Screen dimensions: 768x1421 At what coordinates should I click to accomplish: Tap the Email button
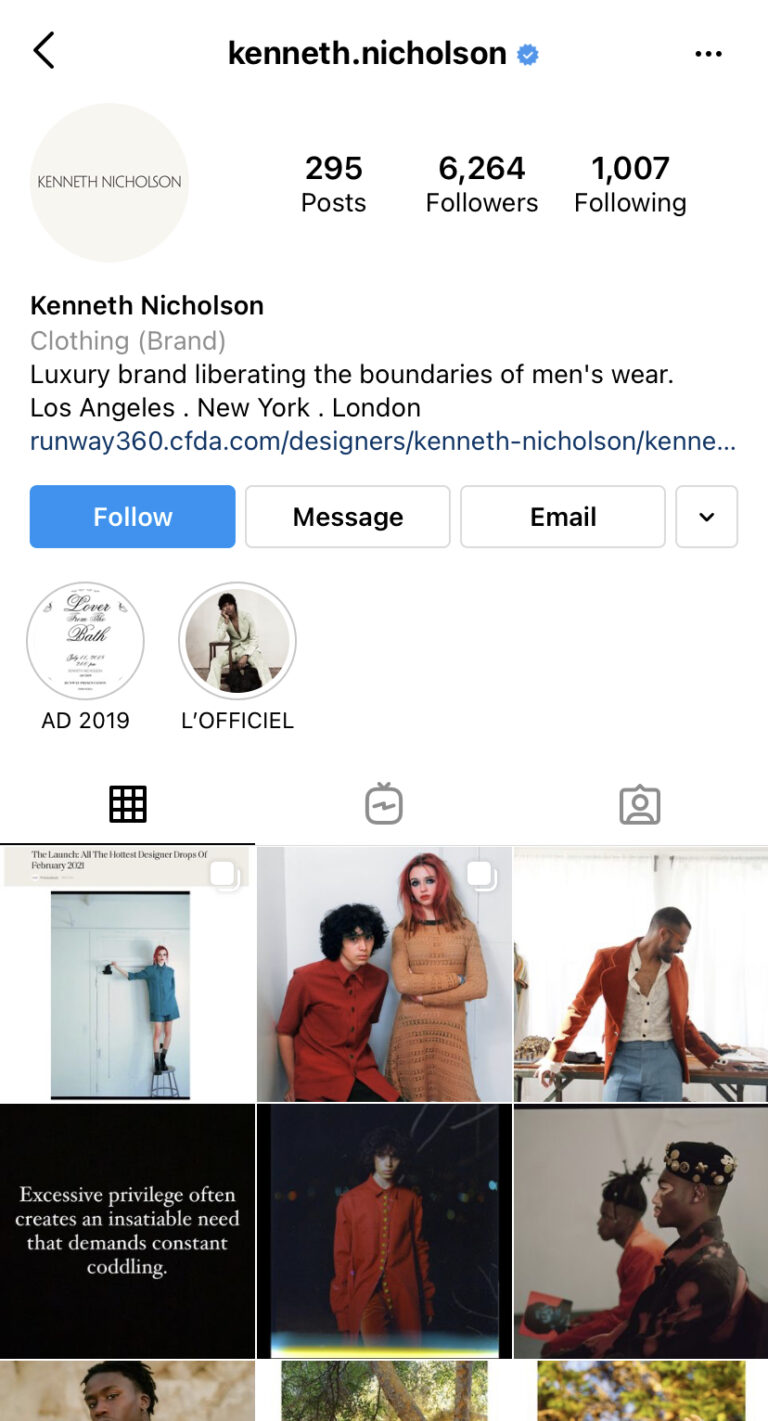click(x=562, y=517)
